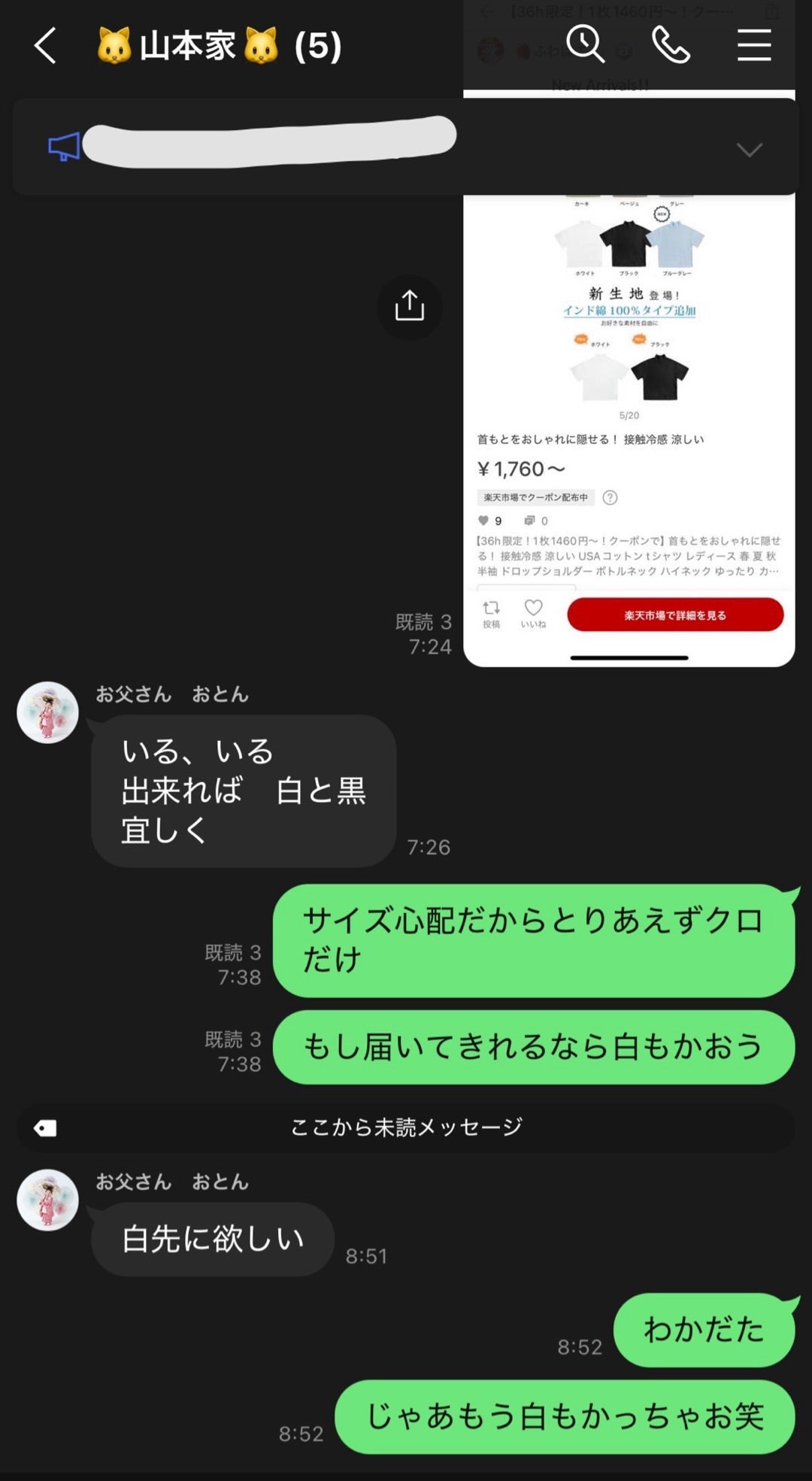View お父さん's profile picture at 8:51
This screenshot has width=812, height=1481.
pyautogui.click(x=48, y=1200)
